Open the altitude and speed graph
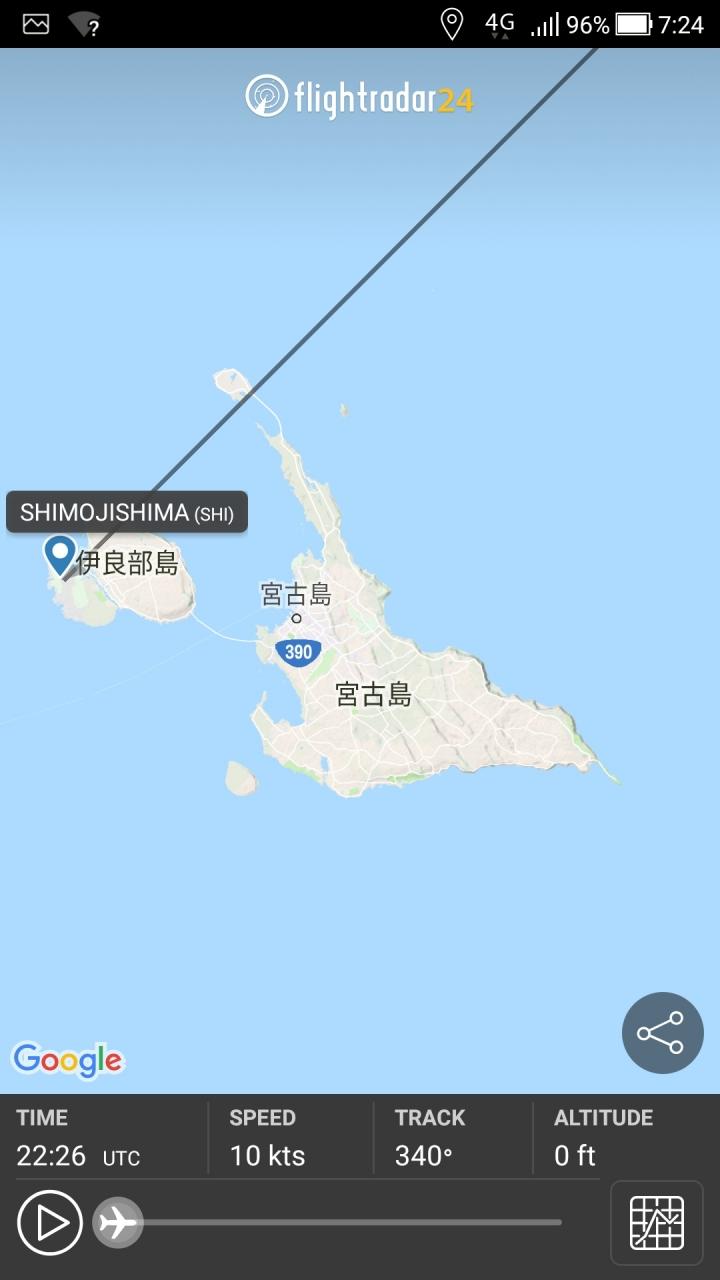720x1280 pixels. [x=657, y=1222]
